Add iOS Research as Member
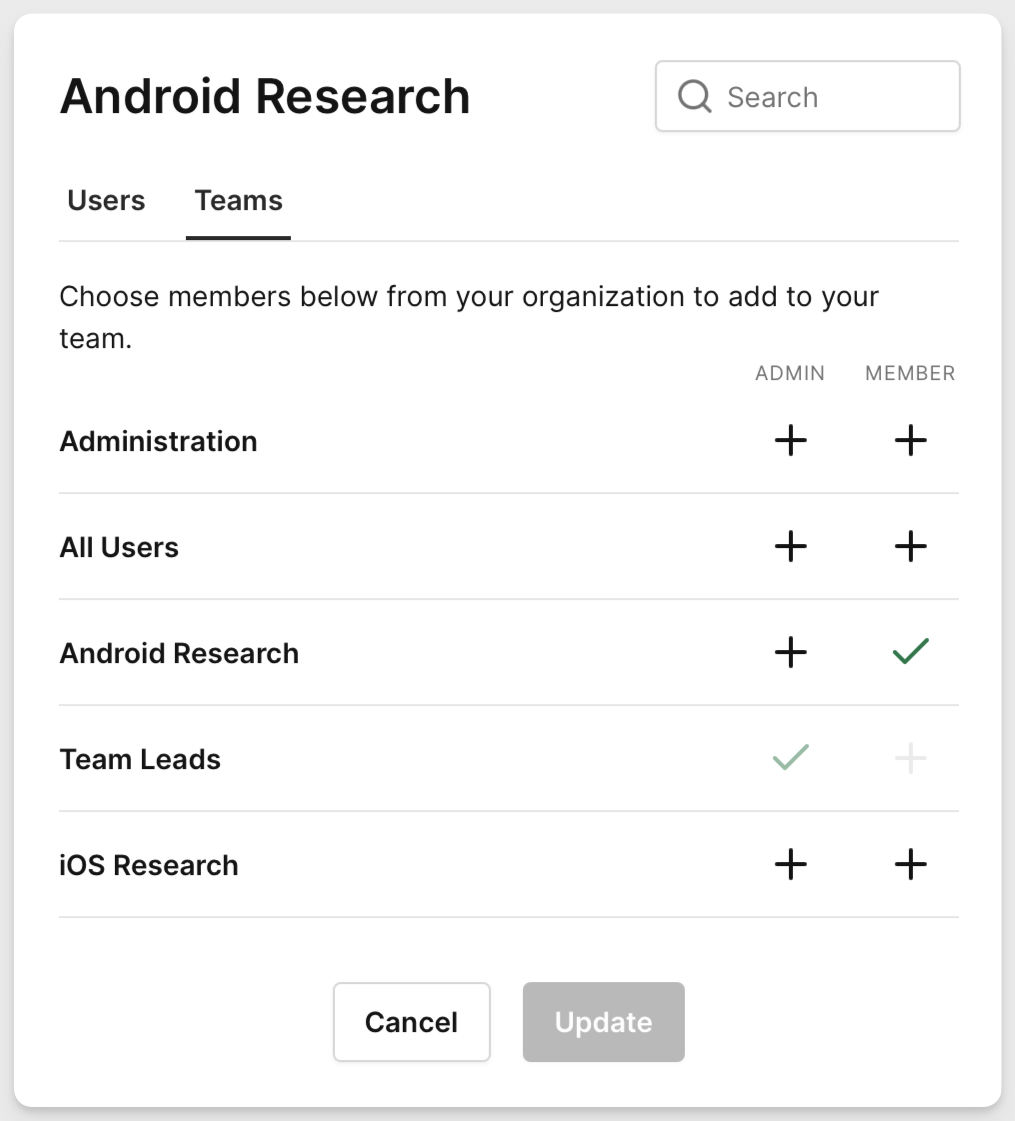This screenshot has width=1015, height=1121. (909, 864)
